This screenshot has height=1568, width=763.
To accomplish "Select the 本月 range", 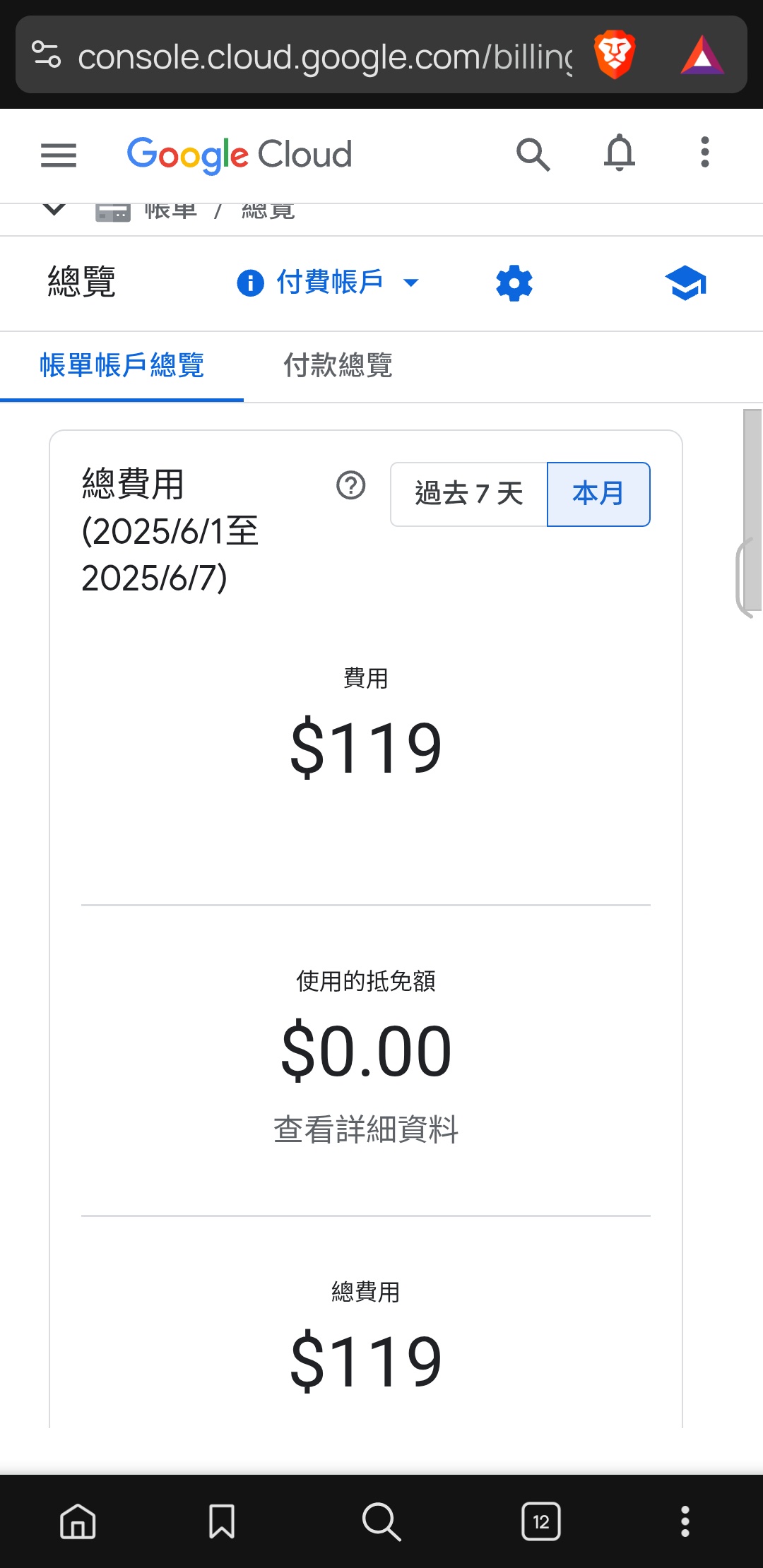I will tap(598, 494).
